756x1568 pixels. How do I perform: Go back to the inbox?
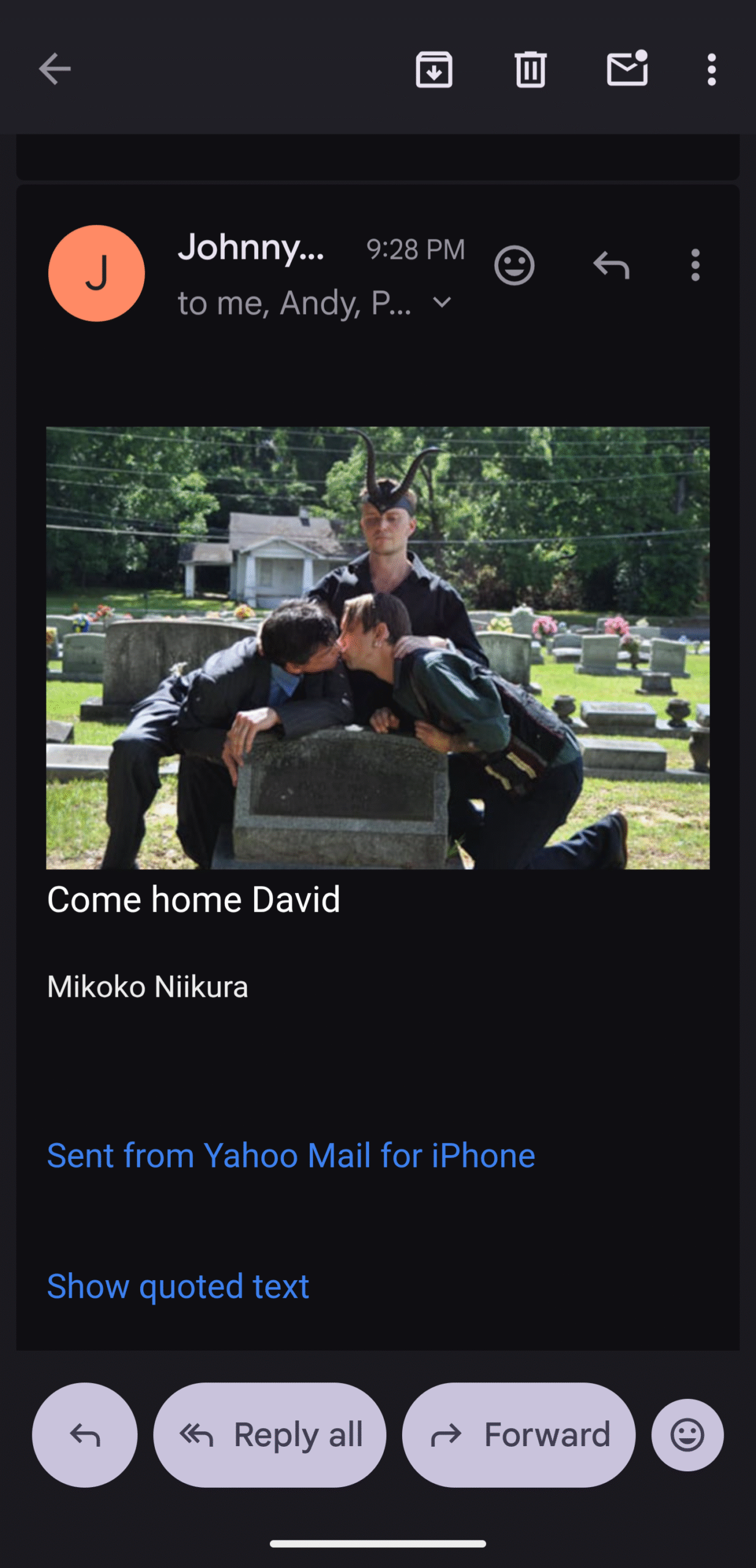(54, 69)
